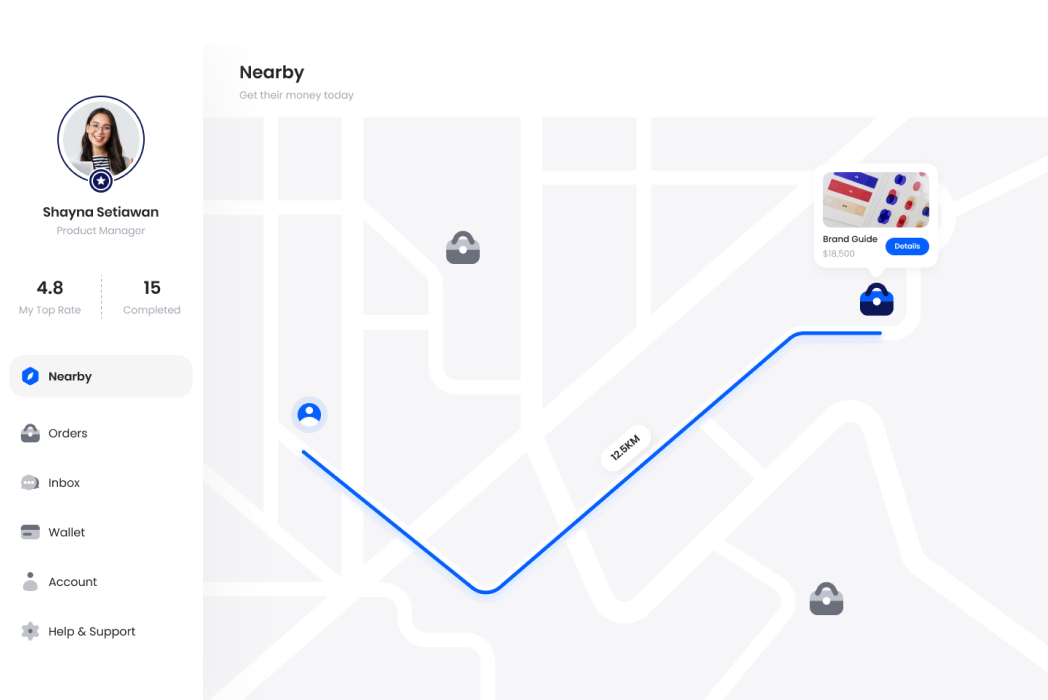This screenshot has height=700, width=1048.
Task: Open Help & Support
Action: pos(91,632)
